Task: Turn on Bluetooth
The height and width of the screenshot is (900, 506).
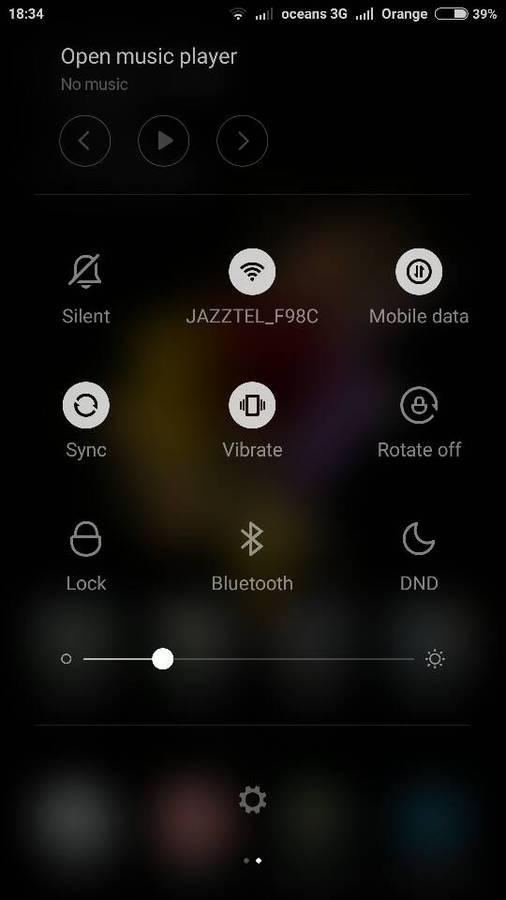Action: coord(252,539)
